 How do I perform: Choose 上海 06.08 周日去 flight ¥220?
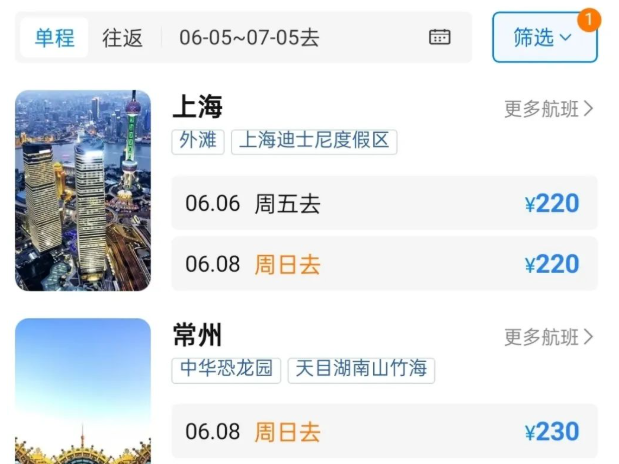coord(384,264)
